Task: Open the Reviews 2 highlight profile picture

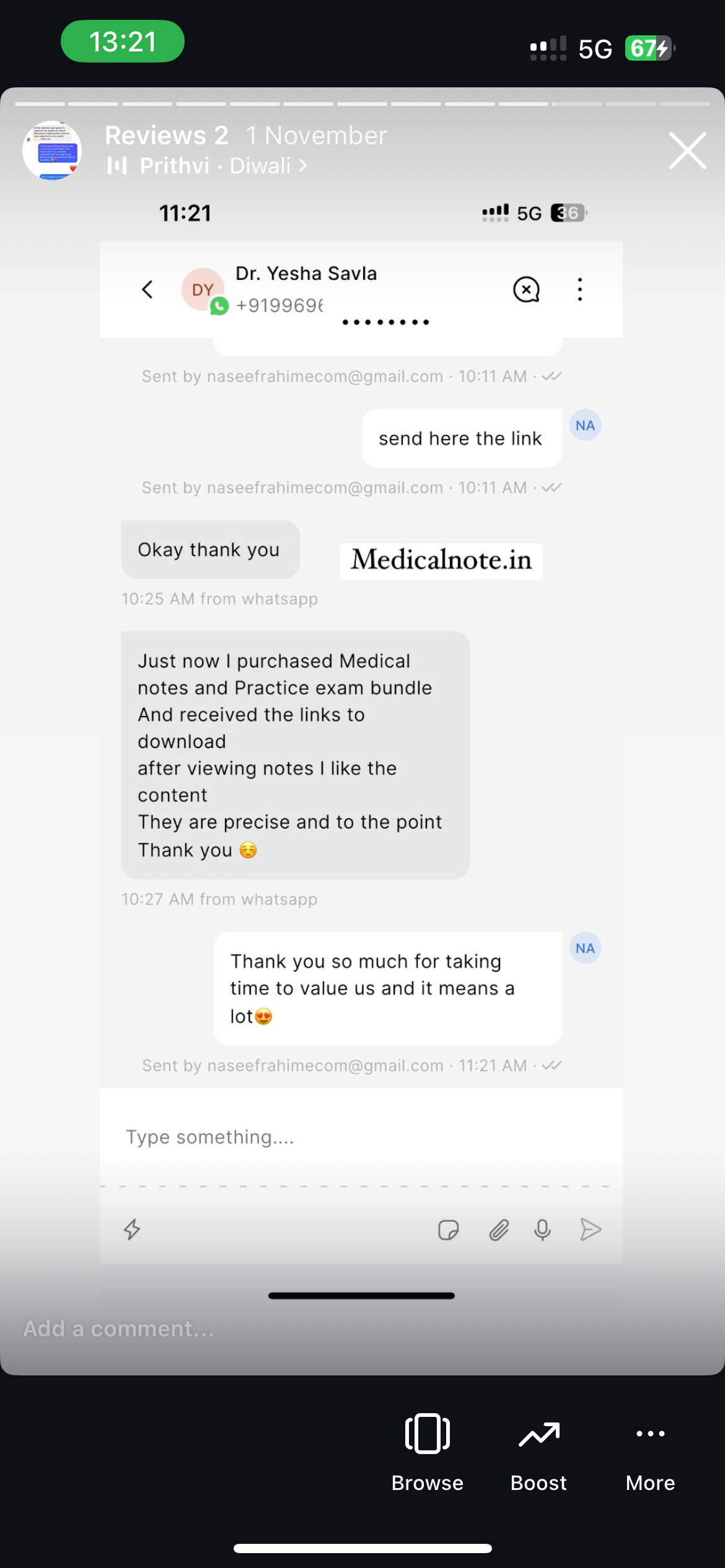Action: 52,150
